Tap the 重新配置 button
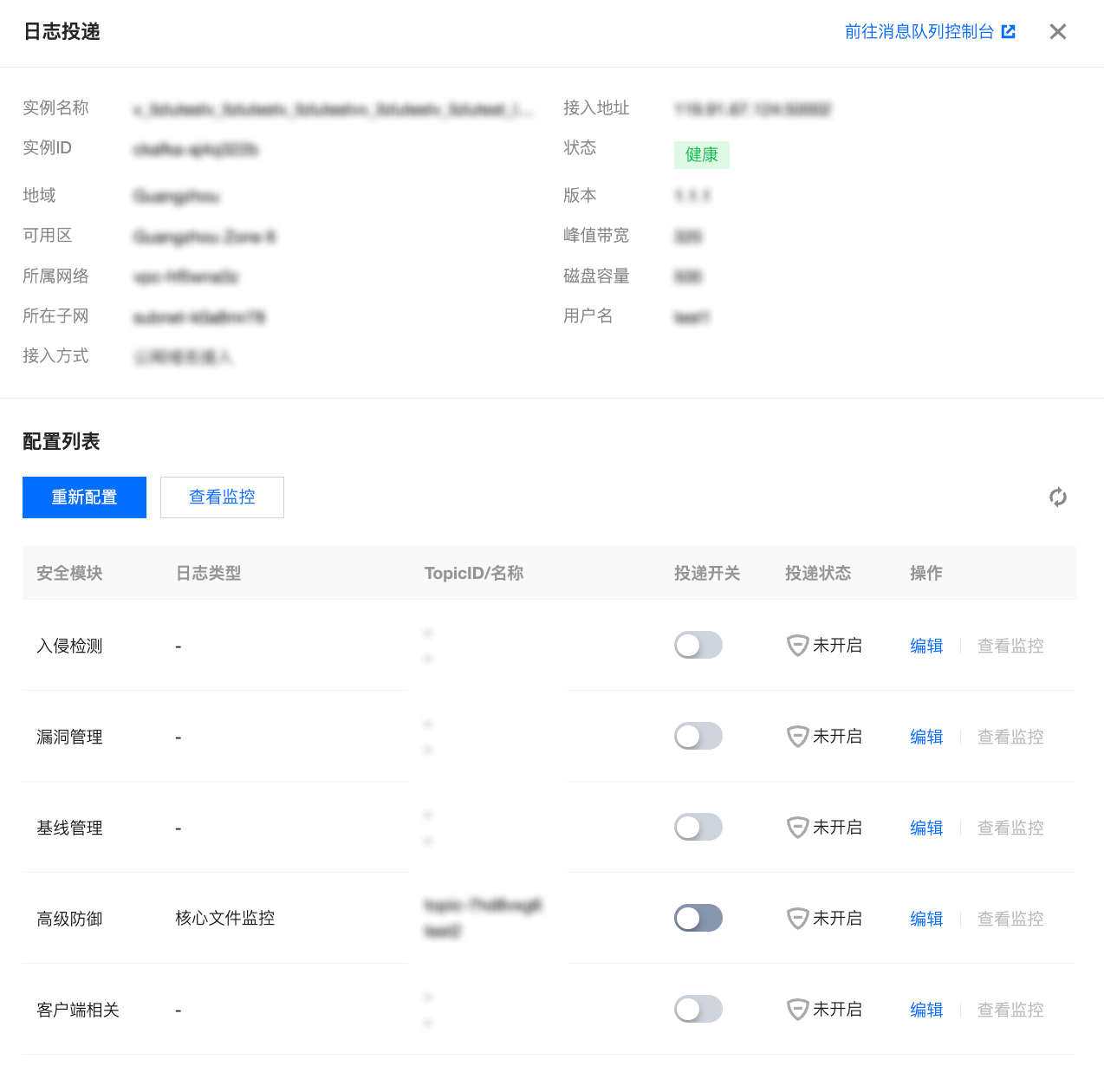1104x1092 pixels. point(84,497)
